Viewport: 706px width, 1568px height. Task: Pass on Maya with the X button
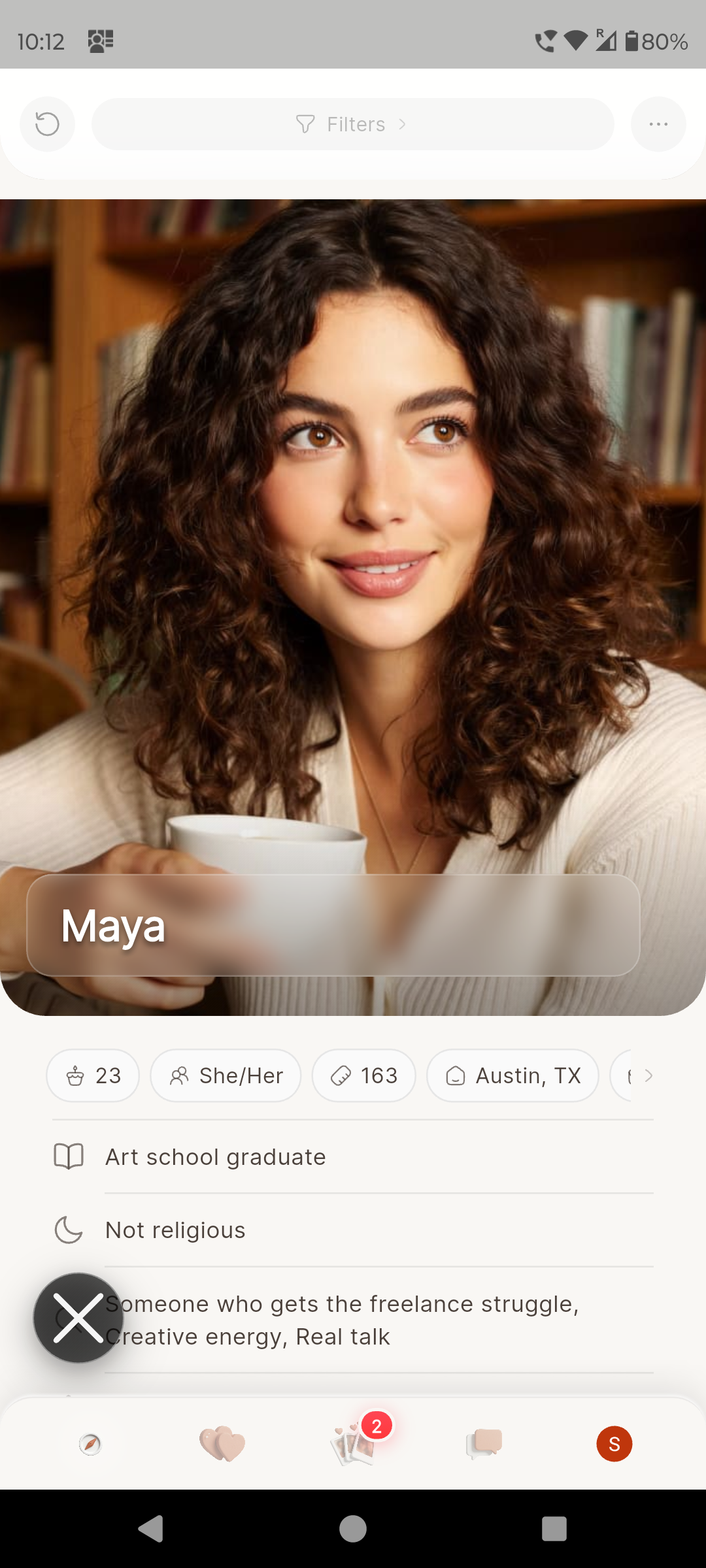[x=78, y=1318]
